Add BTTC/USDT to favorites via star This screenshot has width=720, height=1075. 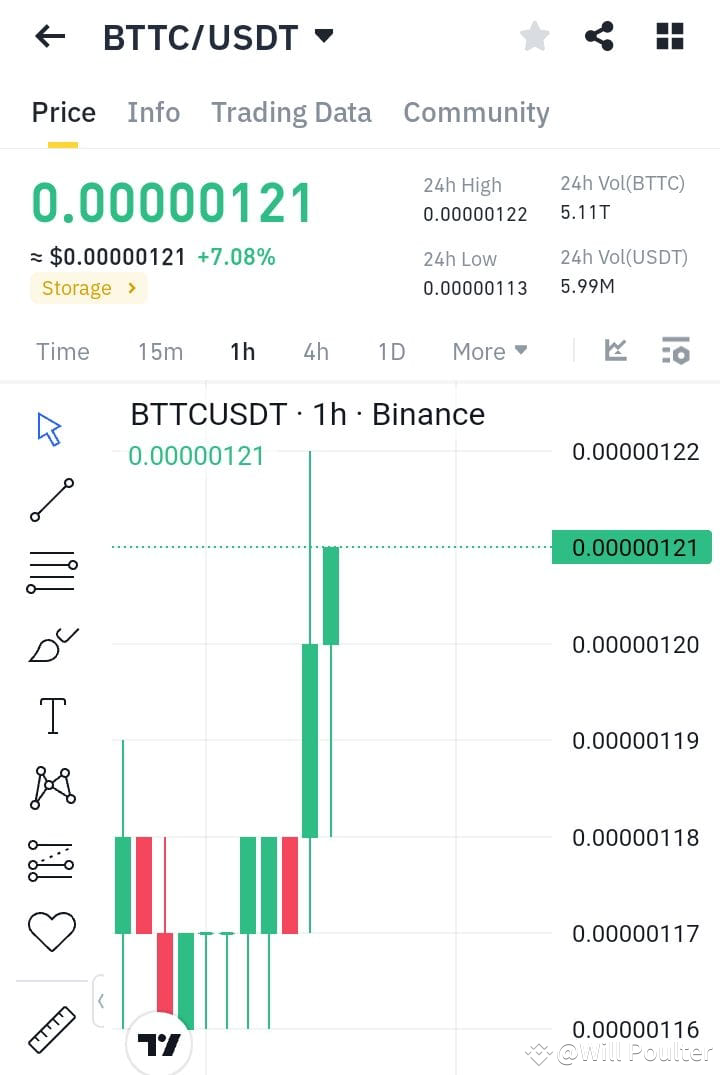(534, 36)
